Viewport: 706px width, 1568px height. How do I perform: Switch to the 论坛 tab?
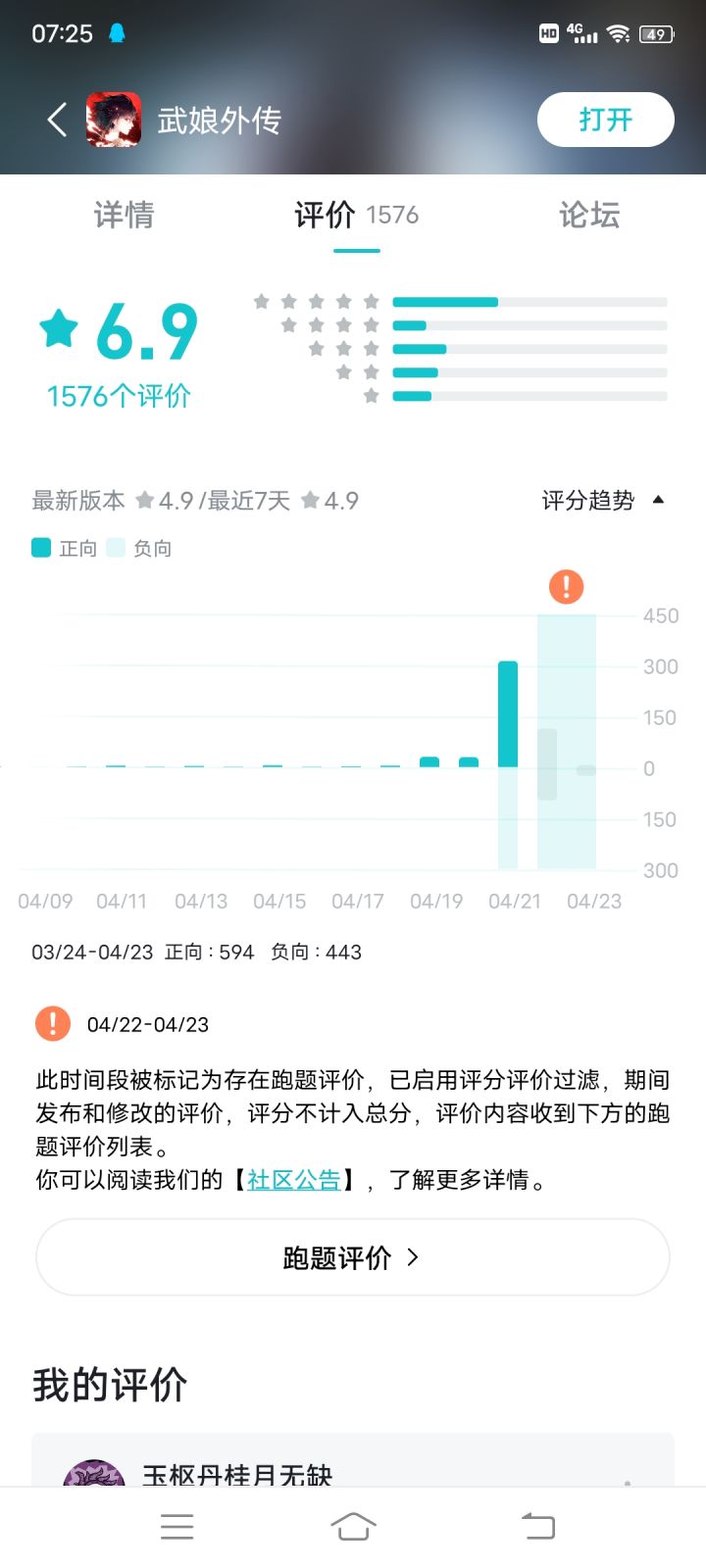pos(589,215)
